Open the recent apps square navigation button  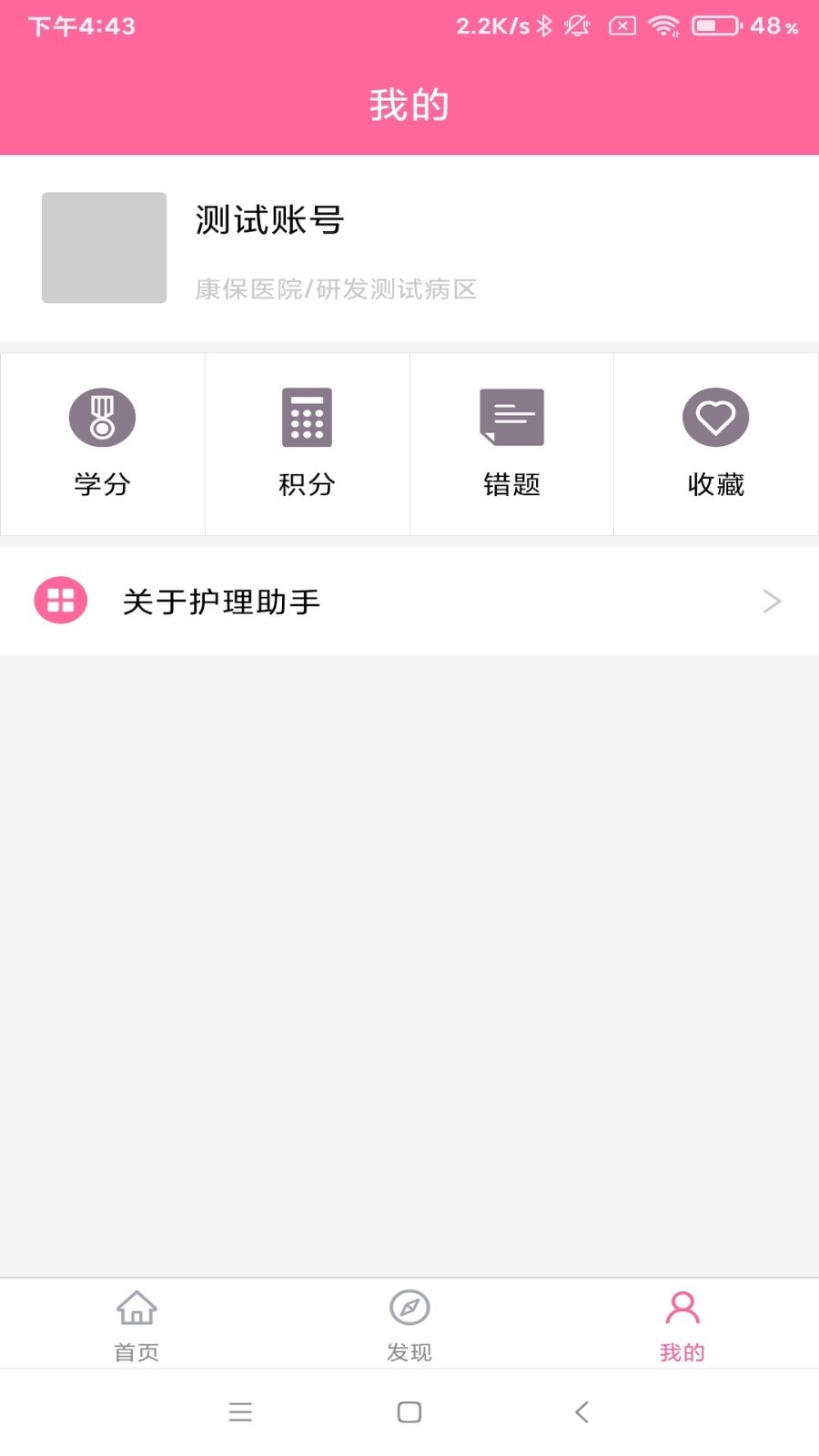pyautogui.click(x=409, y=1411)
